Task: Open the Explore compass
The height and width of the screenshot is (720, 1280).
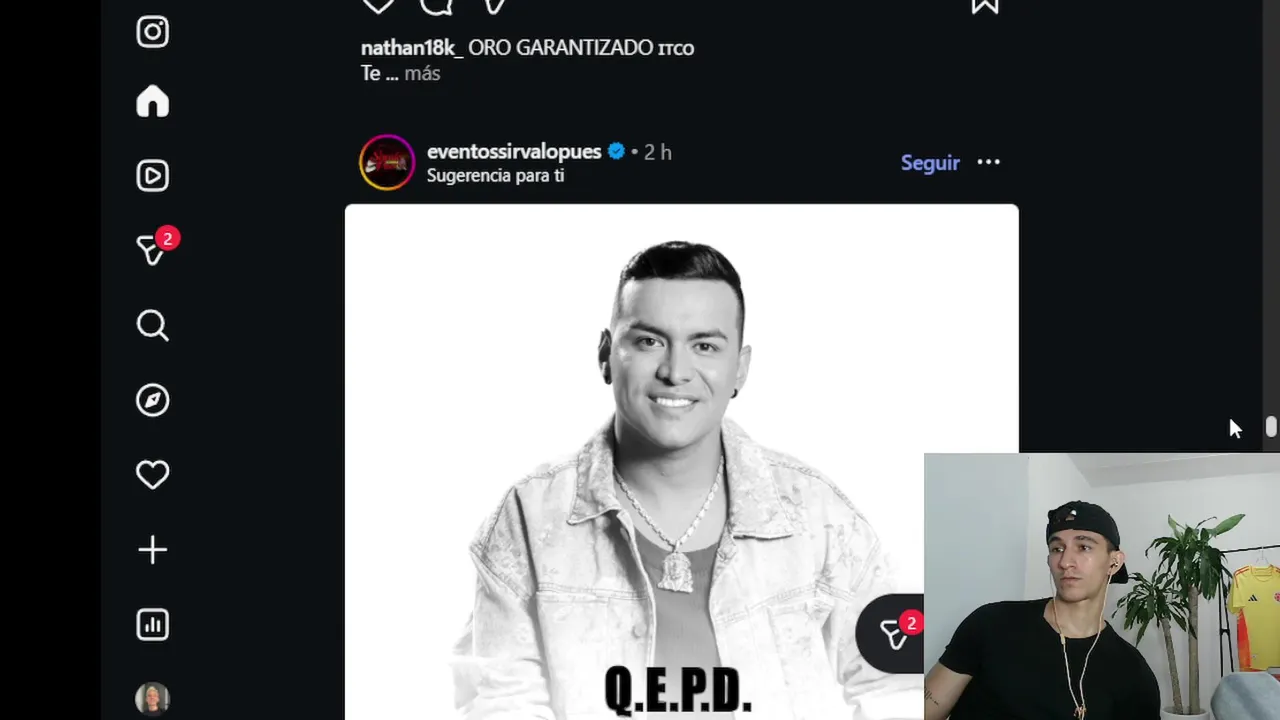Action: pyautogui.click(x=152, y=400)
